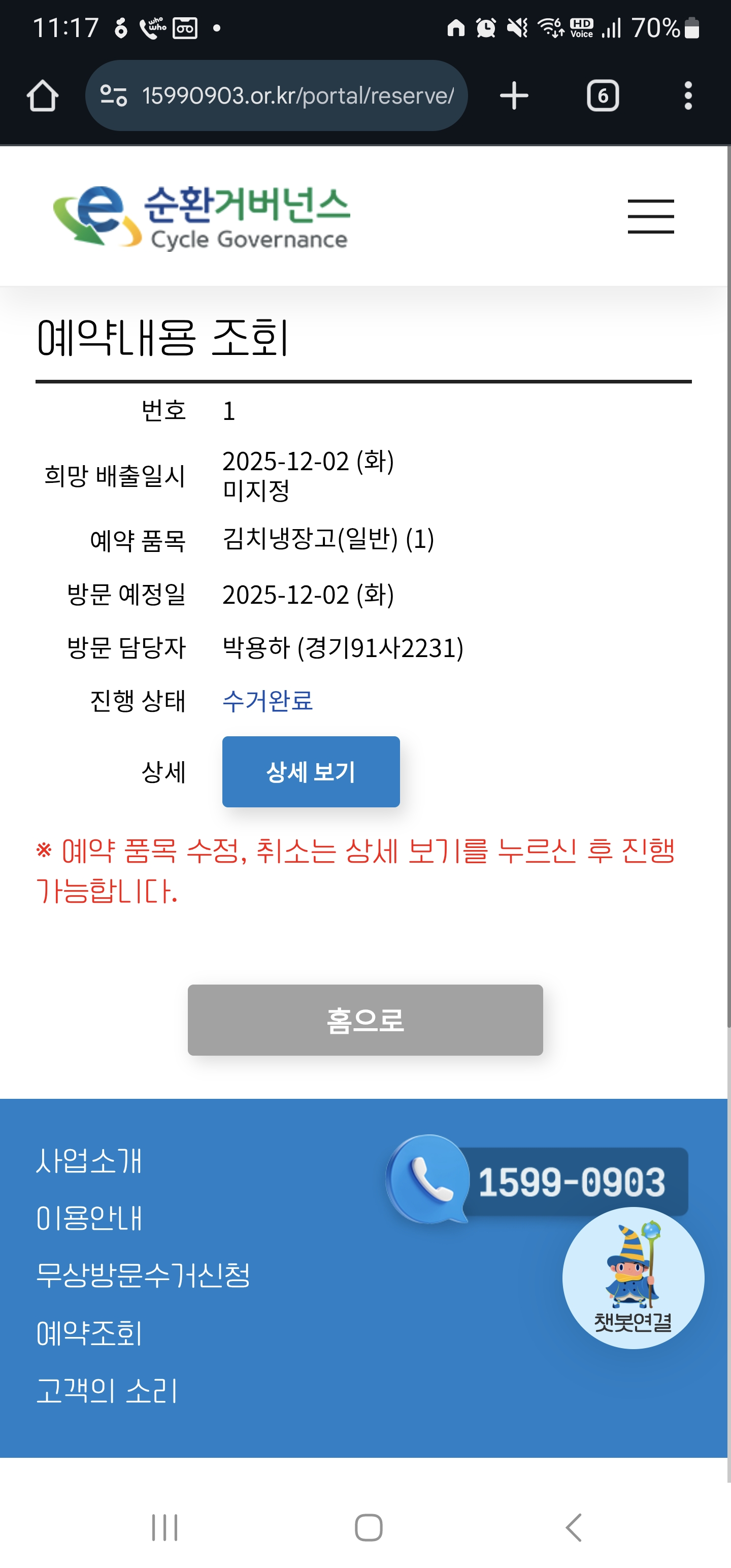731x1568 pixels.
Task: Open the recent apps view
Action: (x=164, y=1527)
